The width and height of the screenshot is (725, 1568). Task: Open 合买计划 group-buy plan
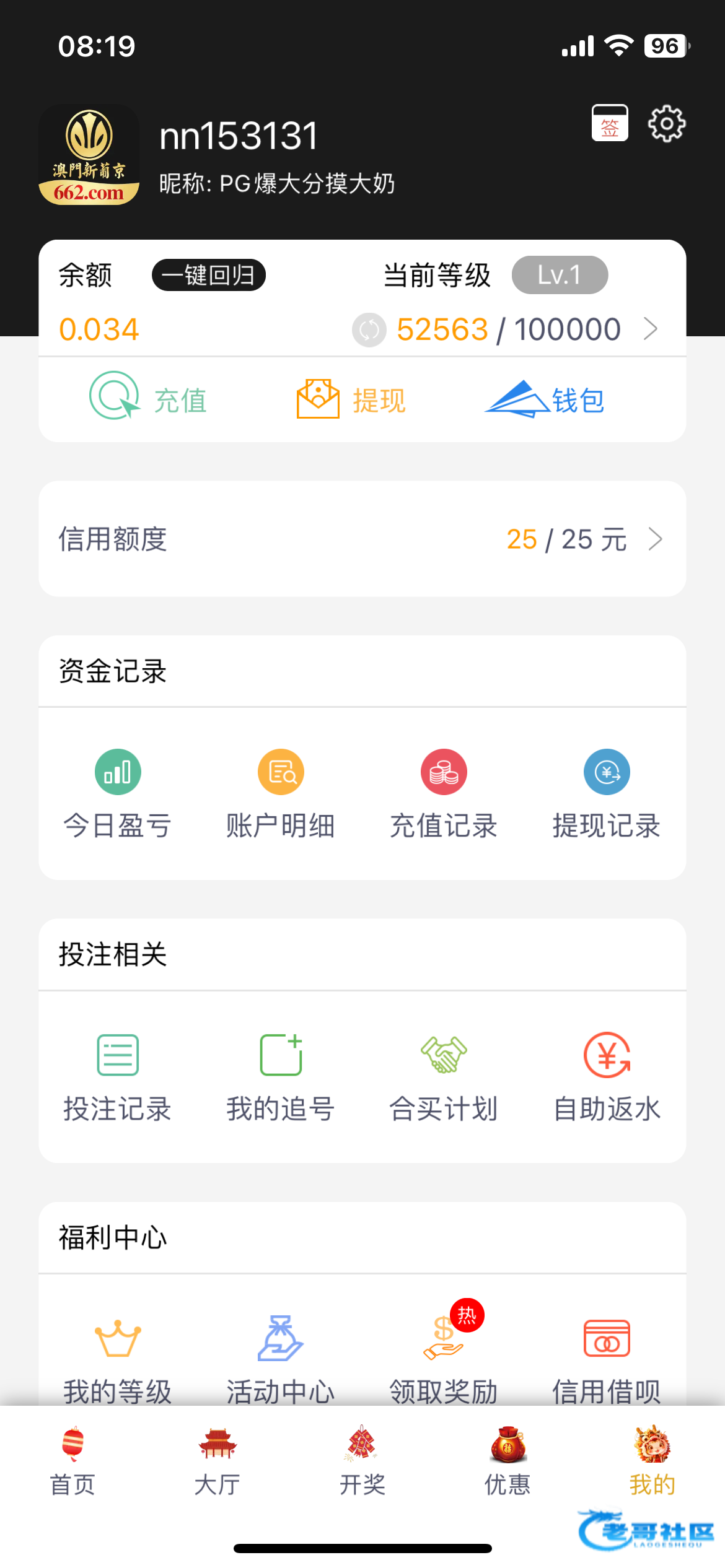(444, 1076)
